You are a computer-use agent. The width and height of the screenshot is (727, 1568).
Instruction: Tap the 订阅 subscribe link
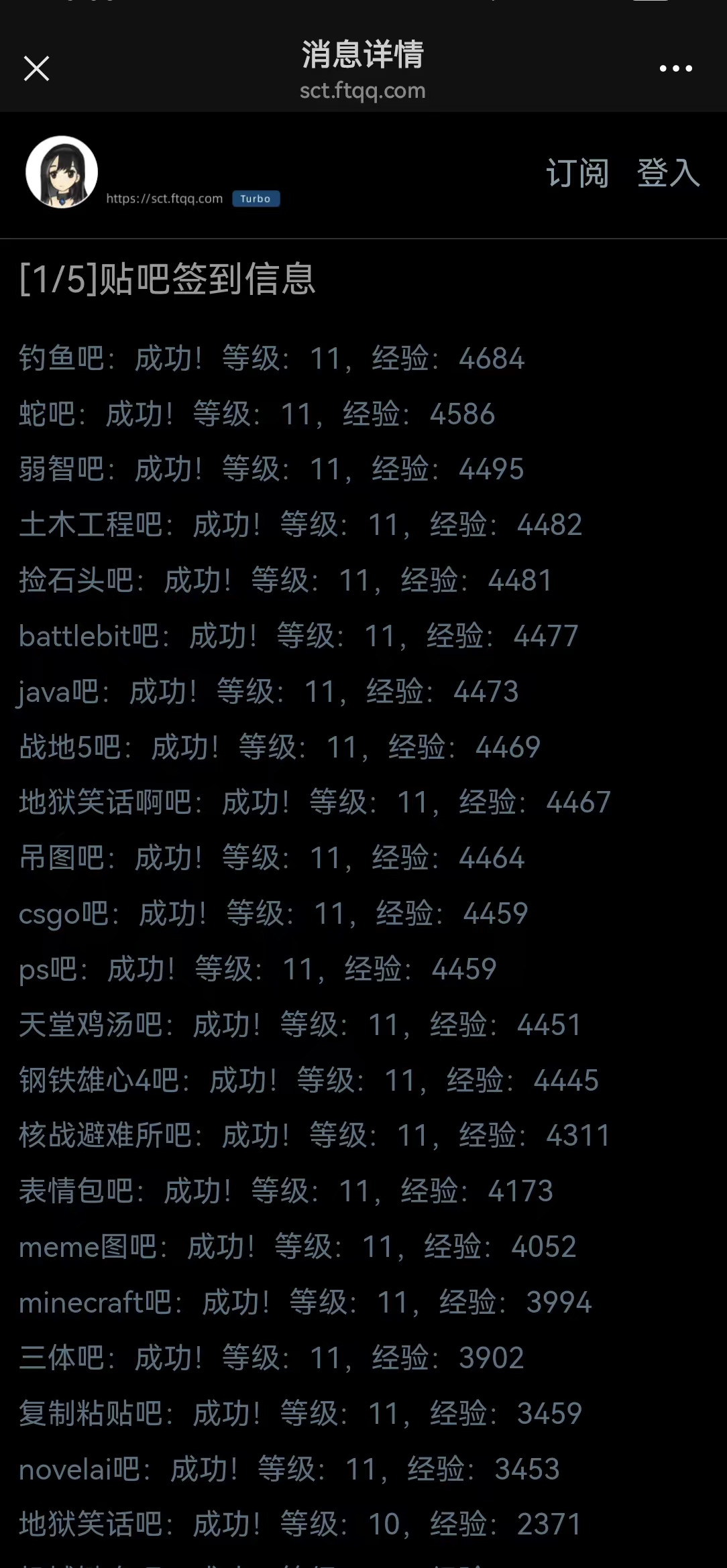tap(577, 173)
